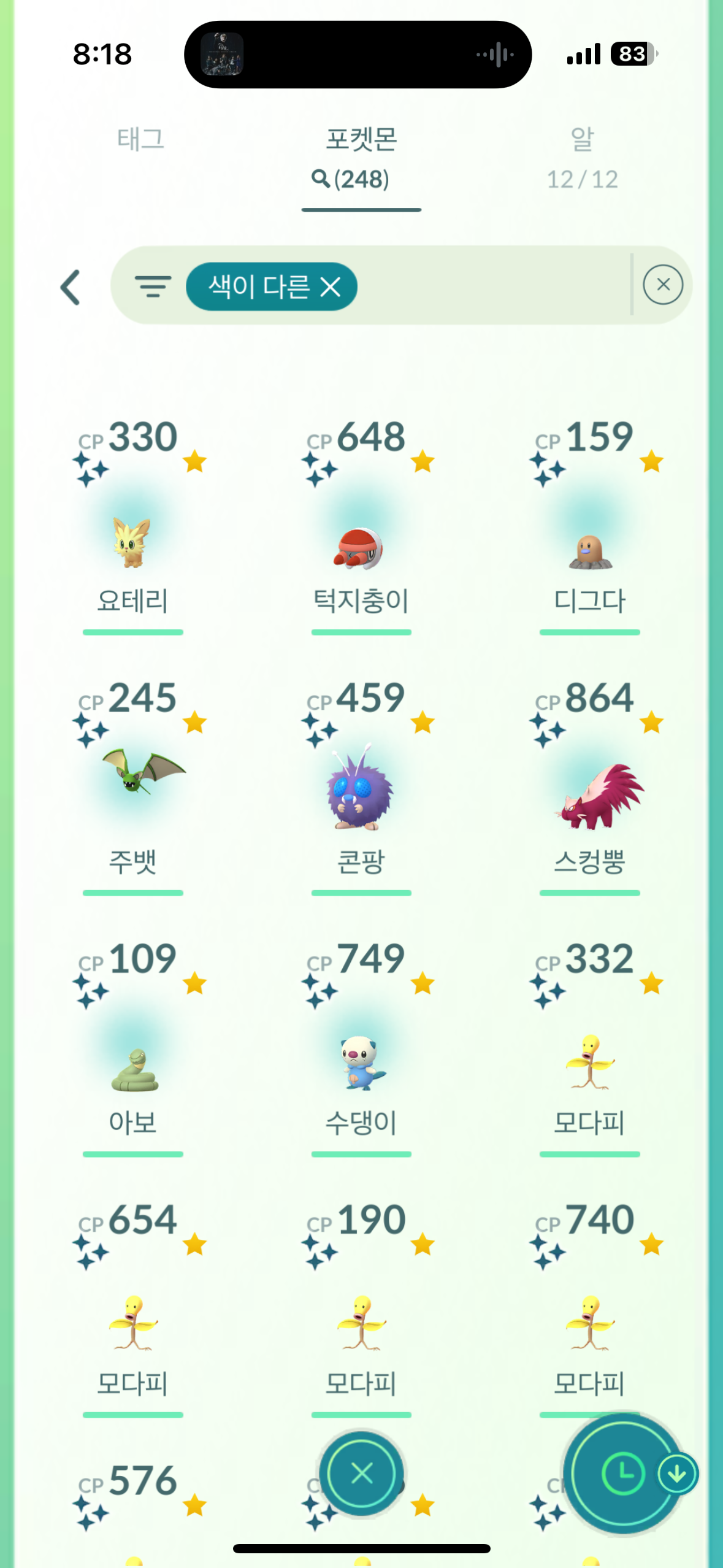This screenshot has width=723, height=1568.
Task: Switch to the 태그 tab
Action: (x=140, y=140)
